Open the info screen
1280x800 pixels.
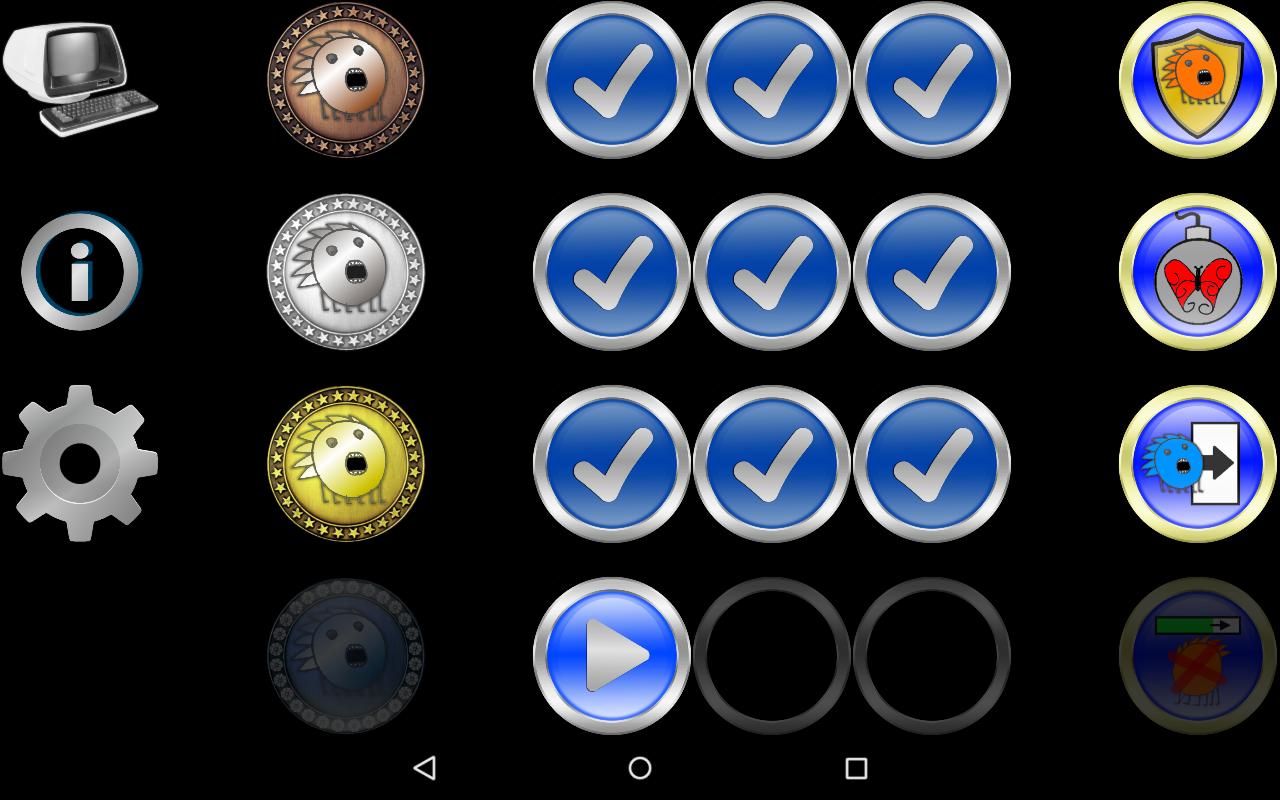tap(81, 271)
